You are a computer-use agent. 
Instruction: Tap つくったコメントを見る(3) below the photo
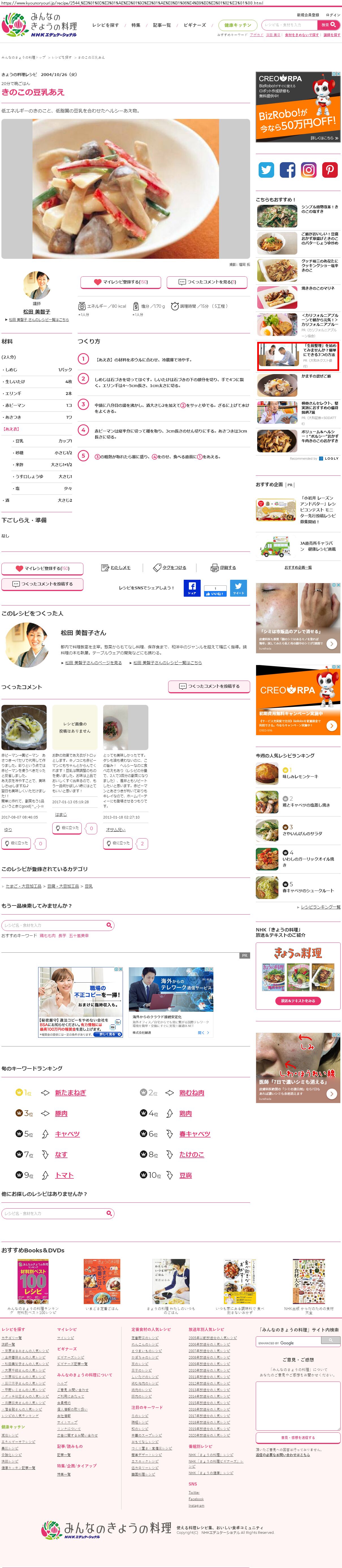[207, 282]
